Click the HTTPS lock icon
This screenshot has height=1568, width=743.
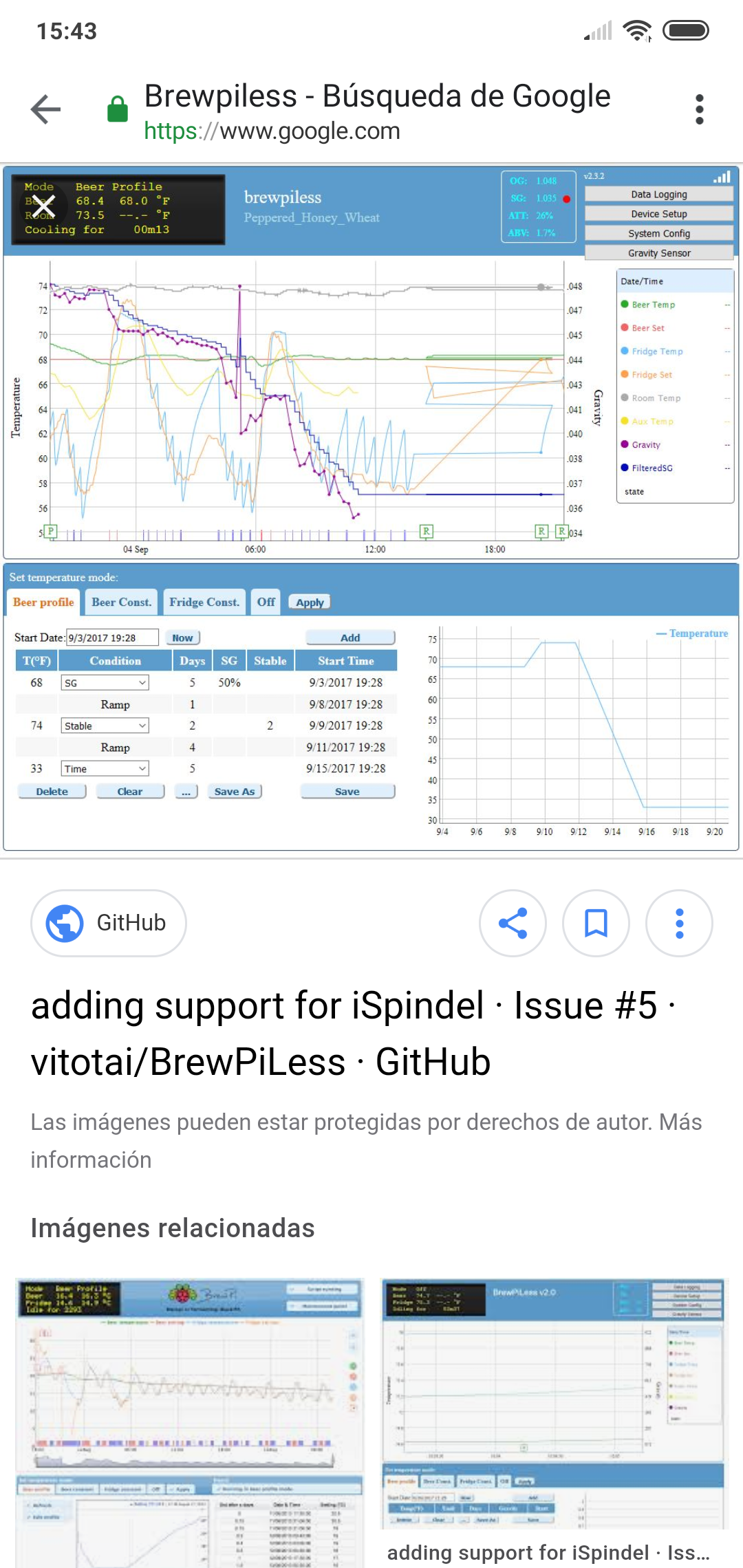point(117,109)
